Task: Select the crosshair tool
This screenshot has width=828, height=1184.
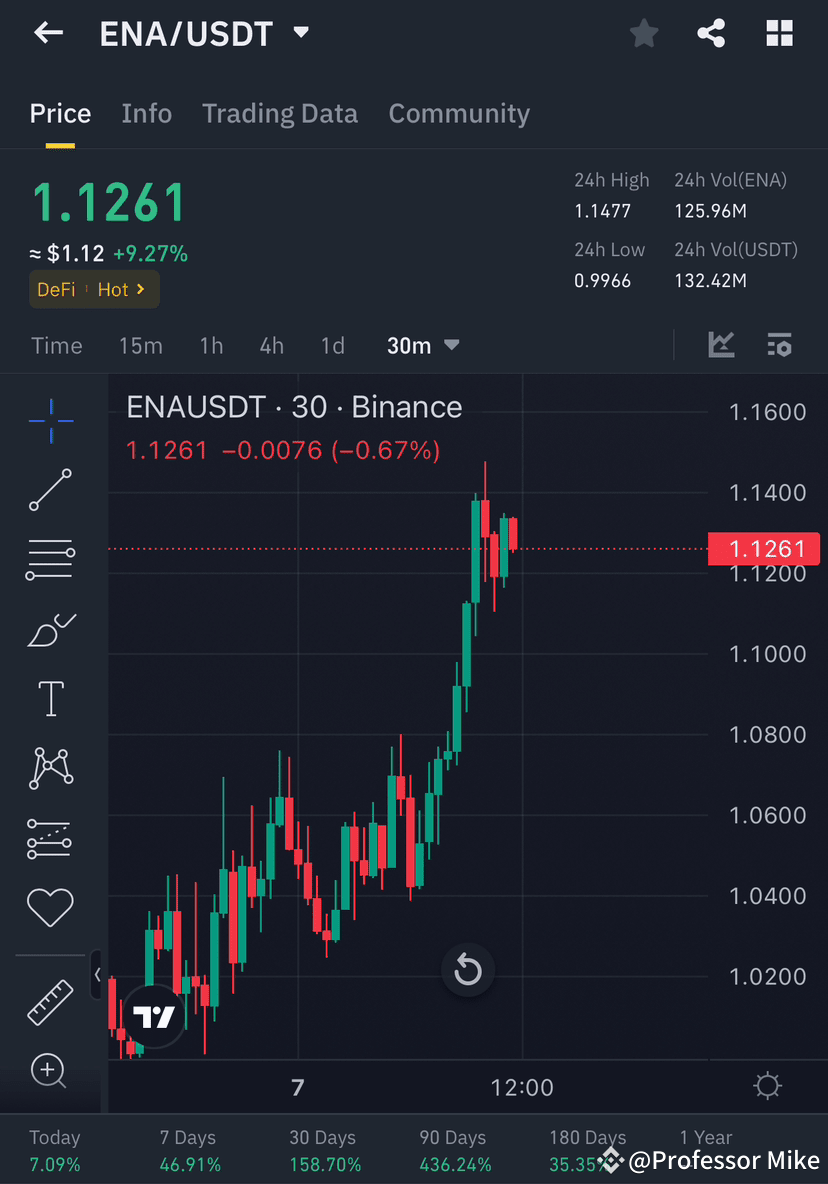Action: click(x=50, y=421)
